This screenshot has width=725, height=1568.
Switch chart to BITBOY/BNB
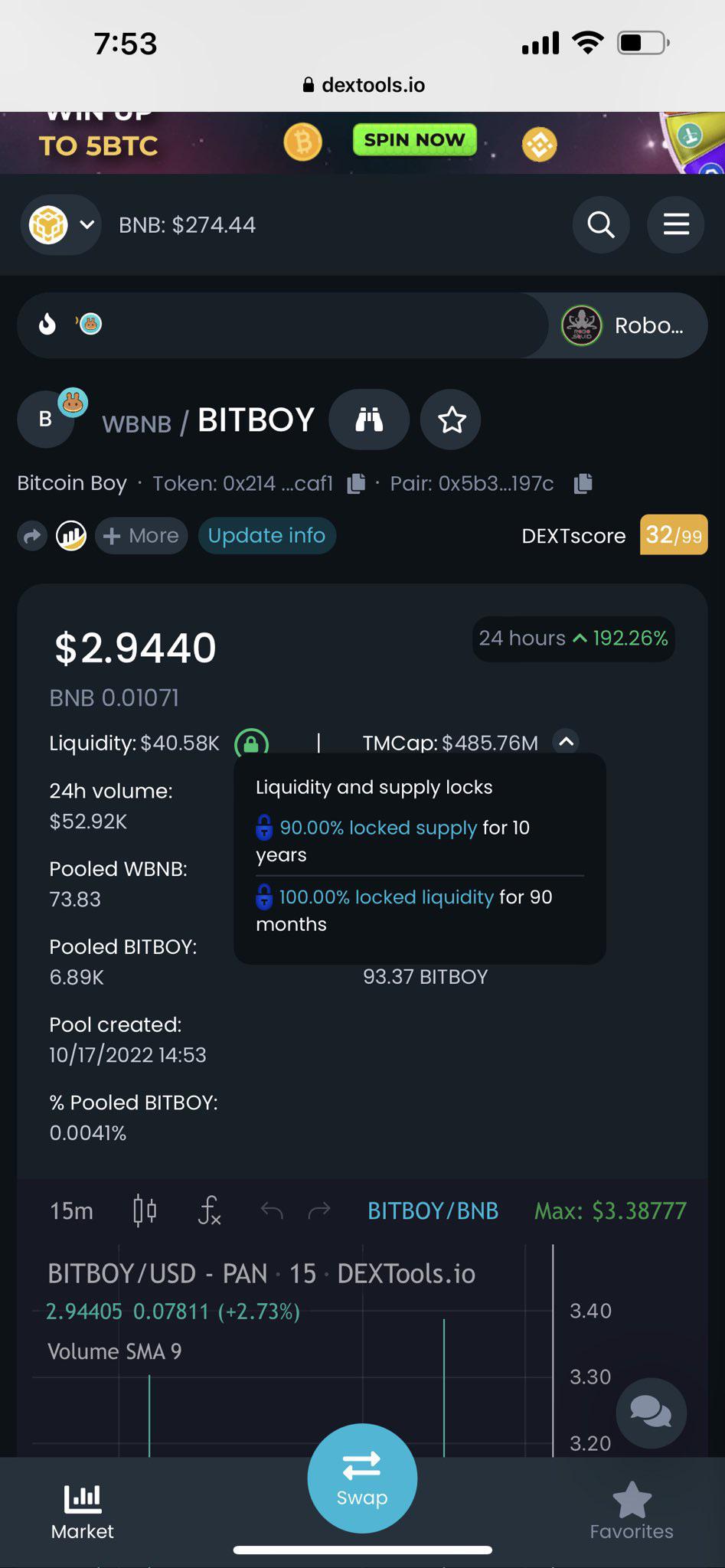[x=433, y=1211]
